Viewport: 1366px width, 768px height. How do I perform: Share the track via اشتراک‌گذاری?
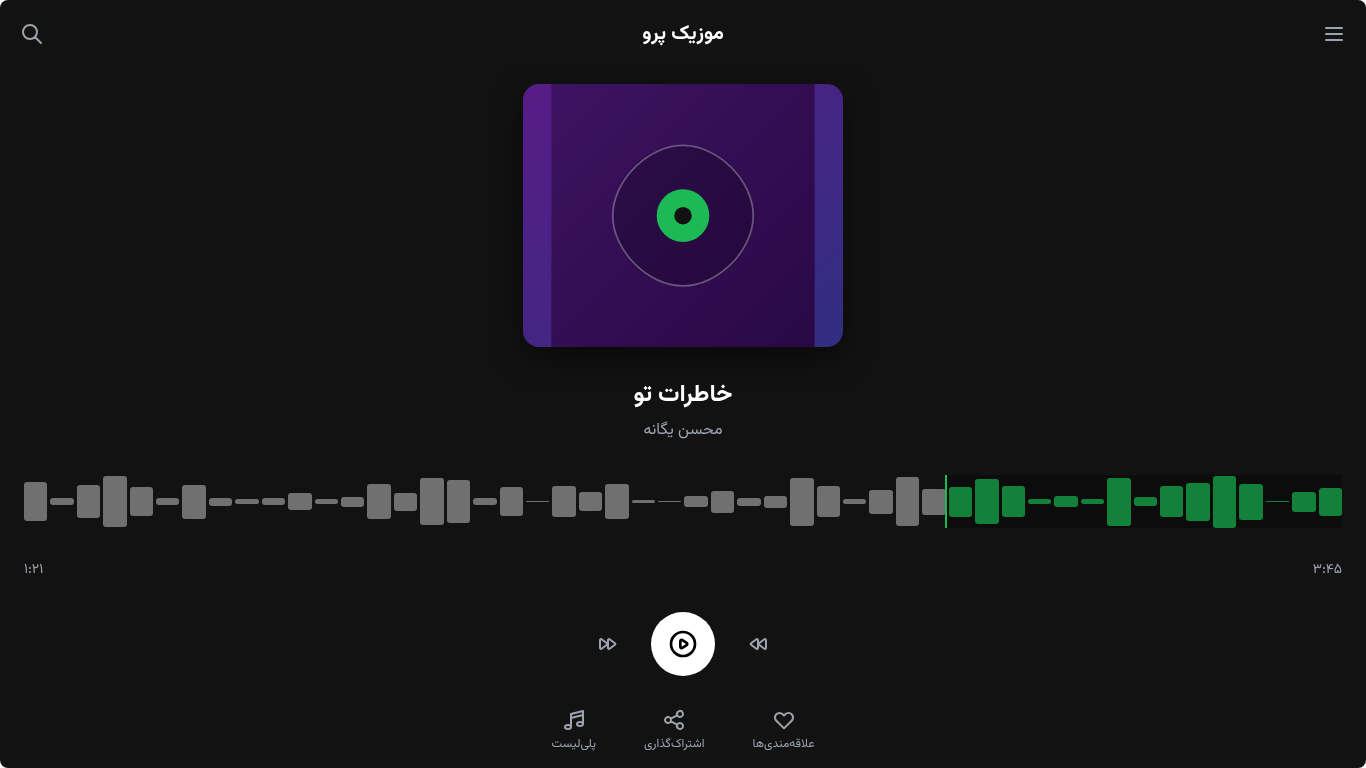[x=673, y=729]
